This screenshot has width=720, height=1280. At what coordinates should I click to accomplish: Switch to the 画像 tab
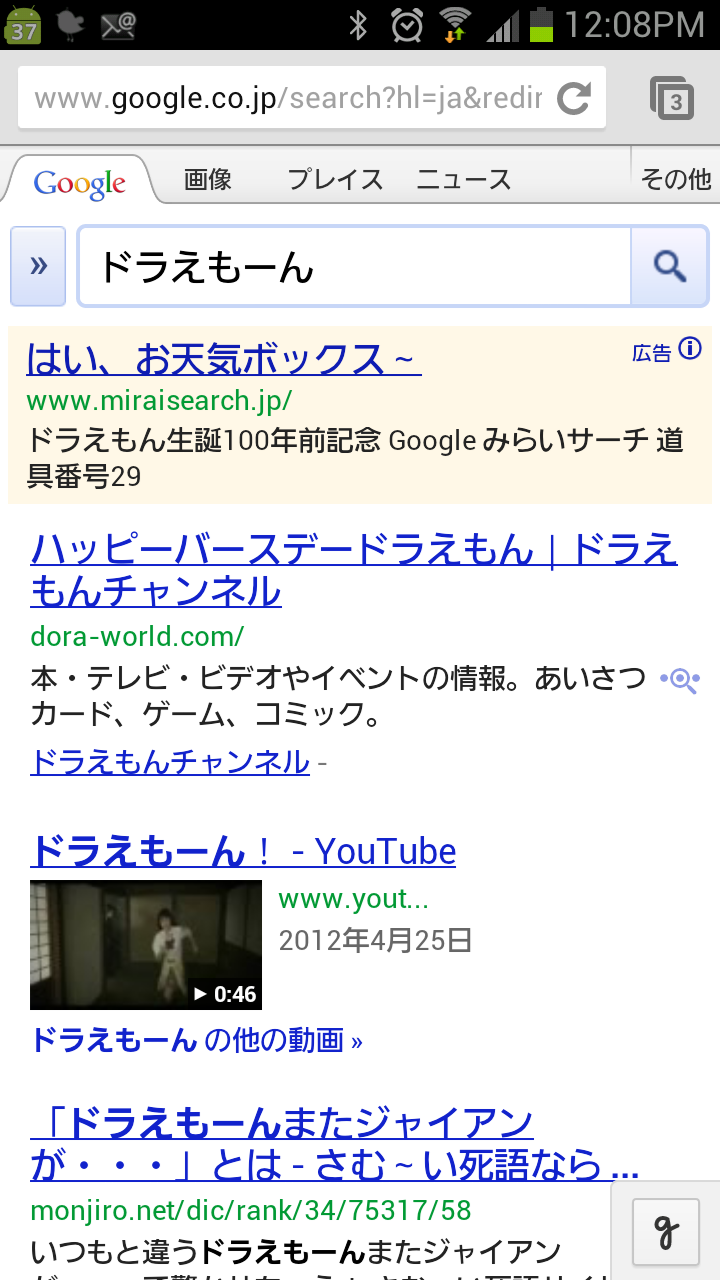tap(208, 179)
